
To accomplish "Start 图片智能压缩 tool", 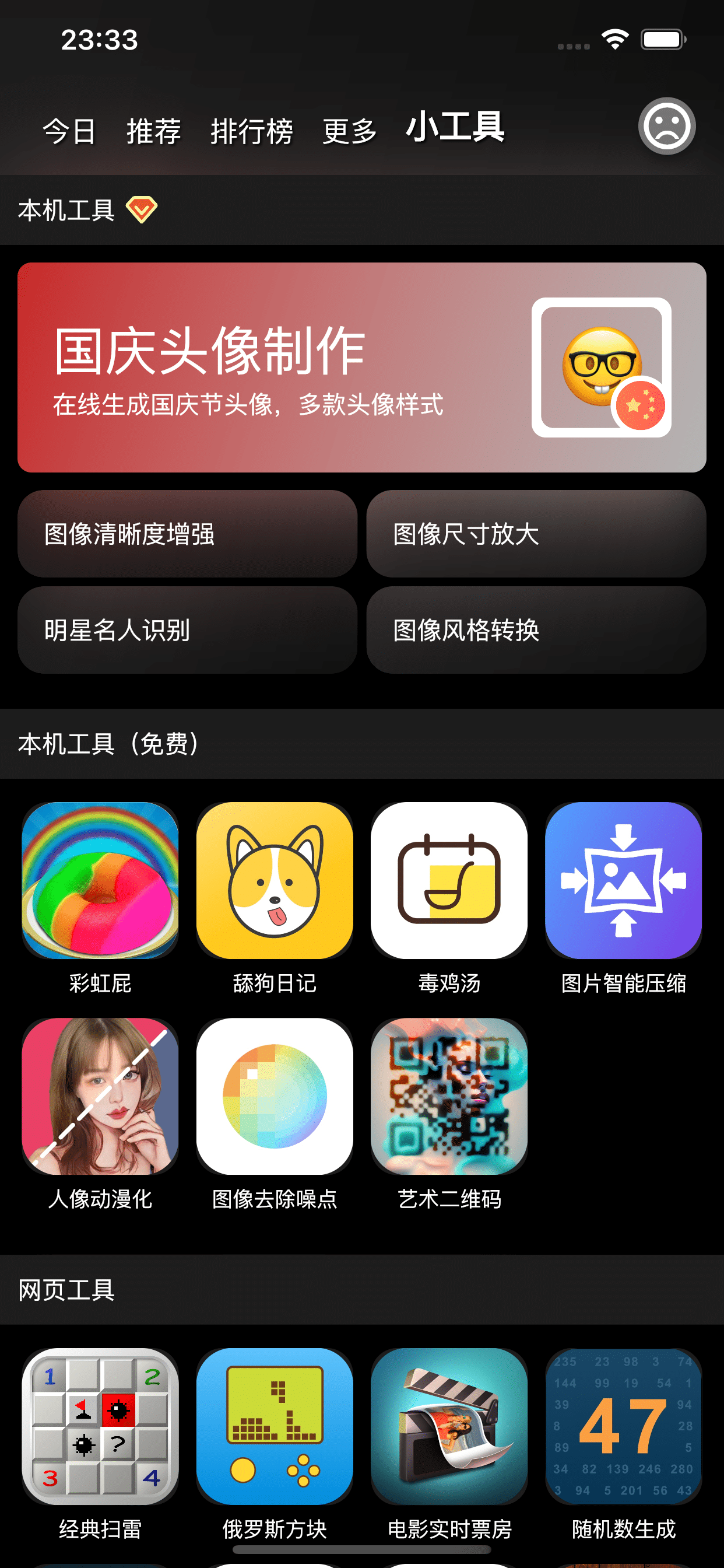I will point(623,880).
